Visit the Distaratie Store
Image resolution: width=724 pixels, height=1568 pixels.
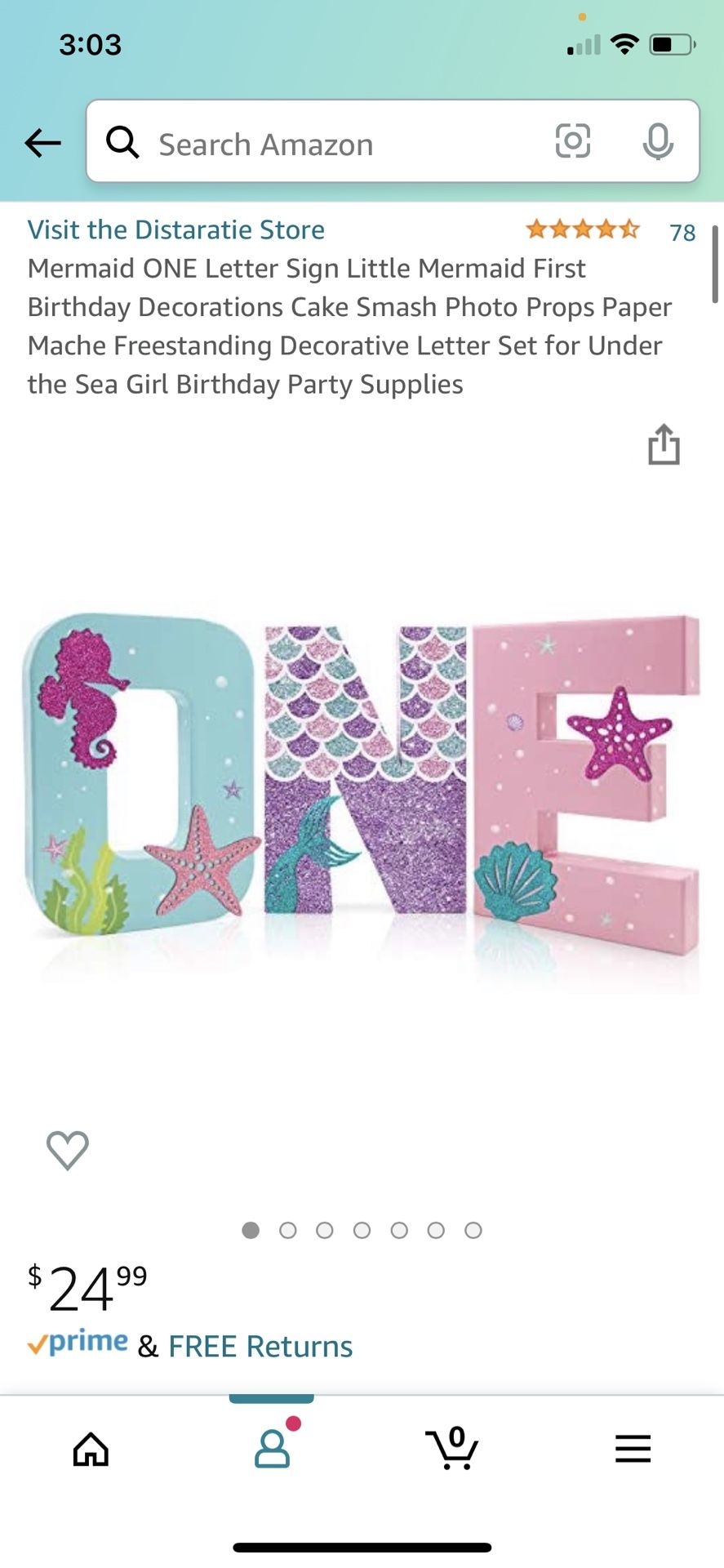pos(176,229)
